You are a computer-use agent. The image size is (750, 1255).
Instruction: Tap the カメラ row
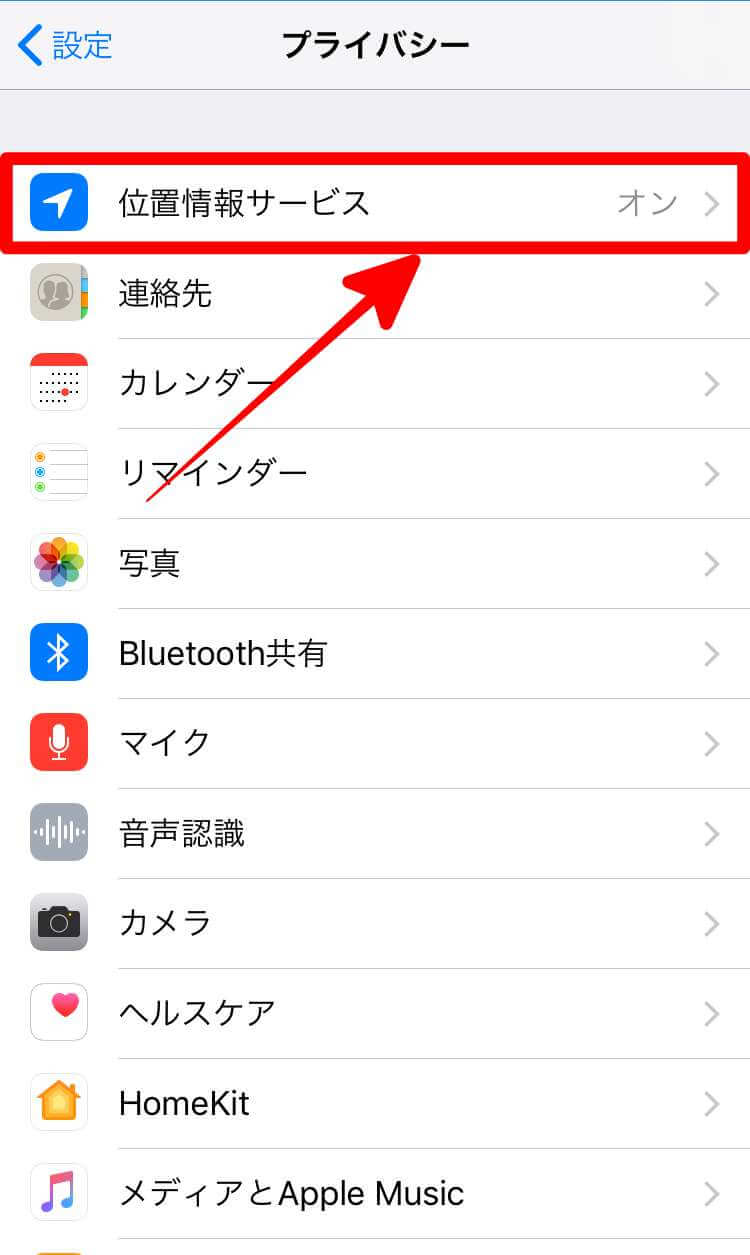pos(375,923)
